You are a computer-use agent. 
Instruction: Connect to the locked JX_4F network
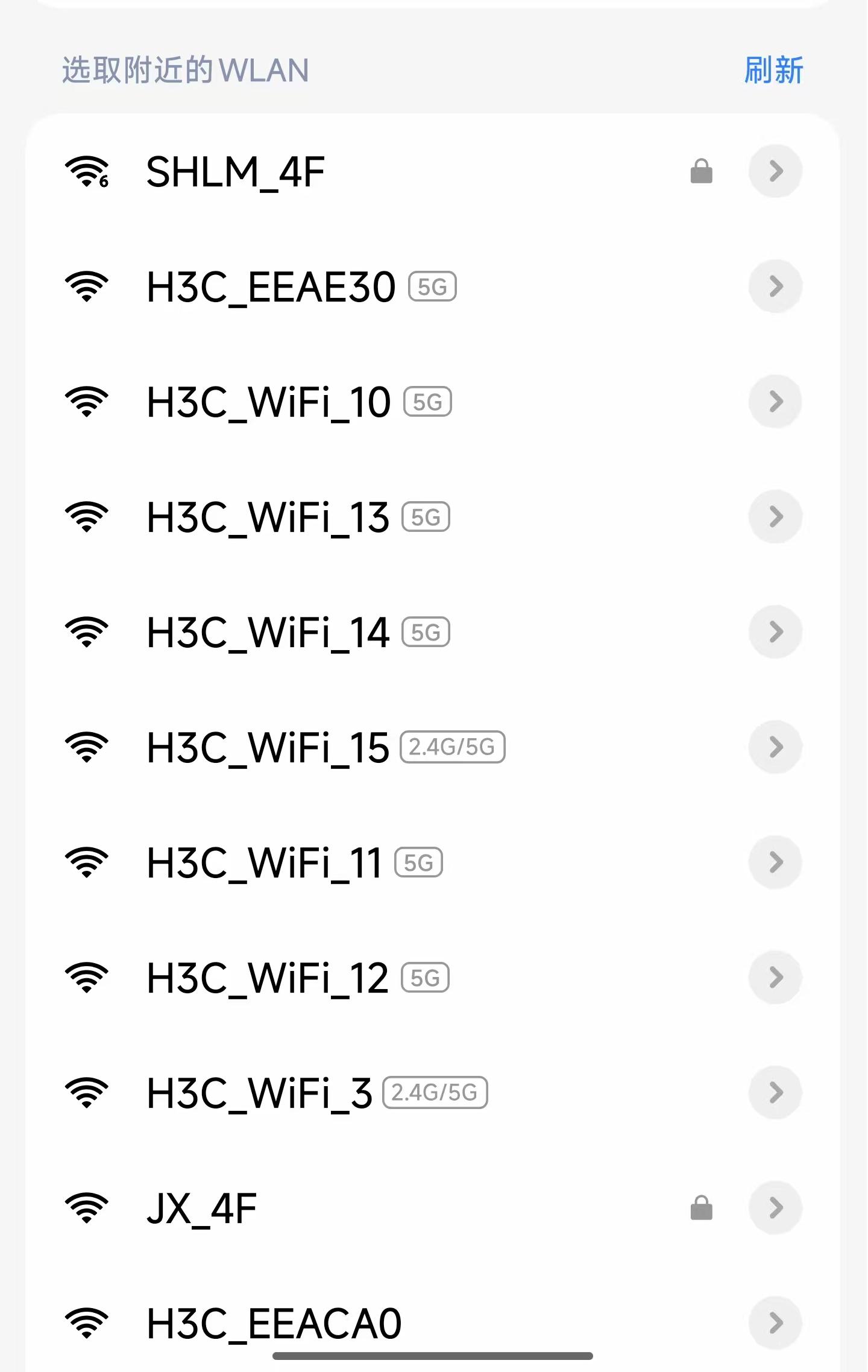202,1209
